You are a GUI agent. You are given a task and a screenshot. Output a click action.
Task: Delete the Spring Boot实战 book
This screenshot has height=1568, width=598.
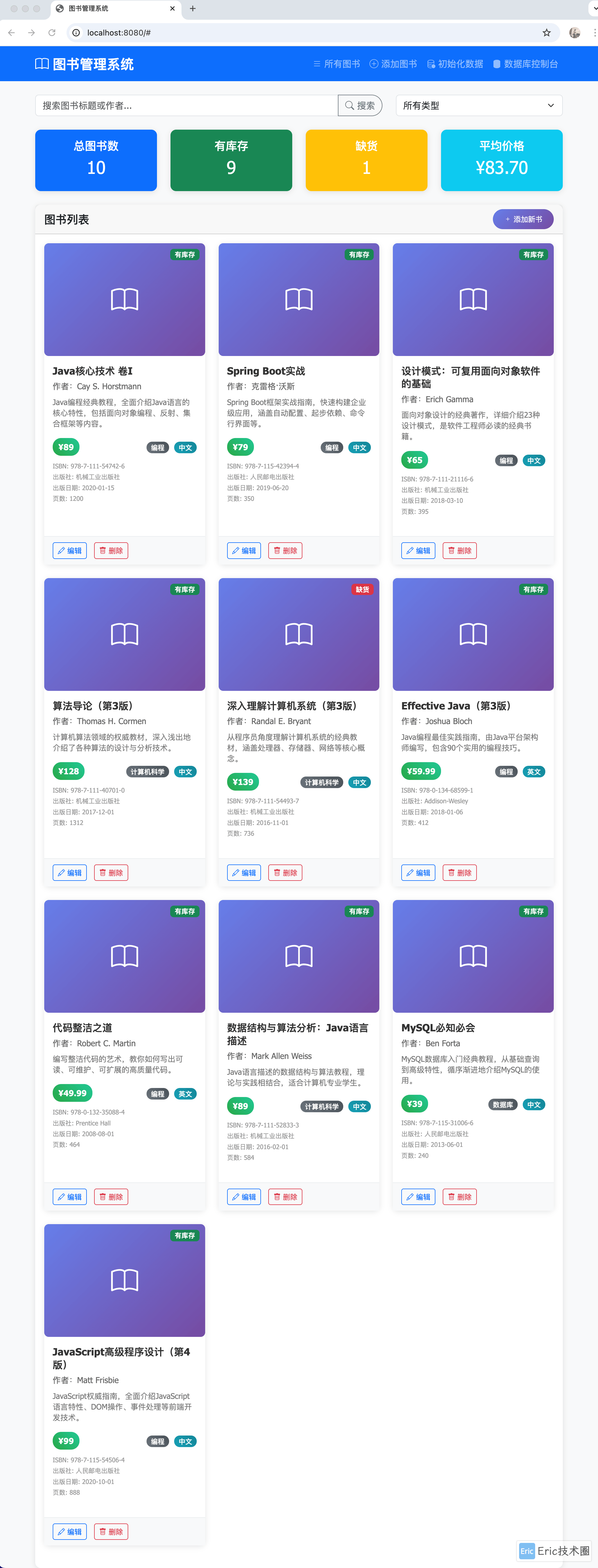coord(285,550)
